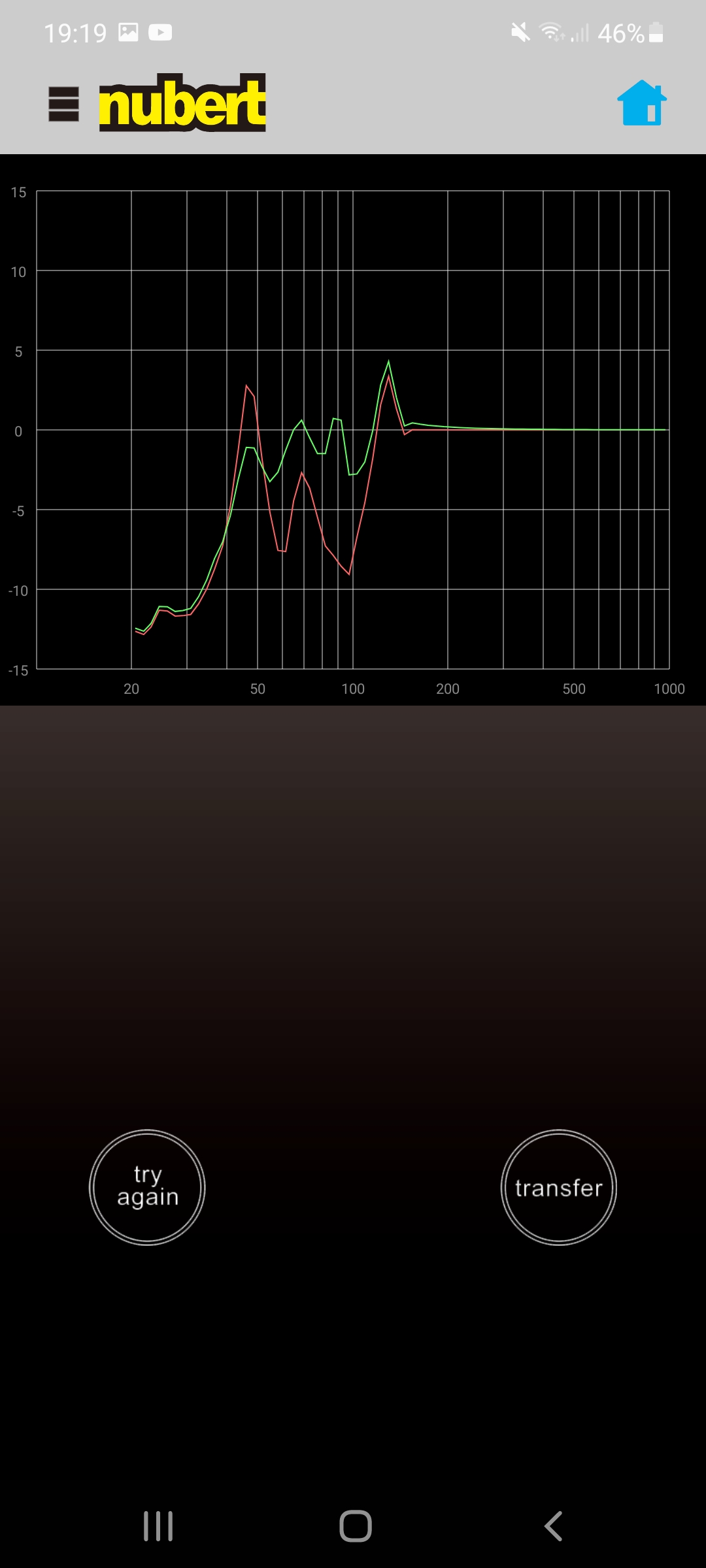This screenshot has height=1568, width=706.
Task: Tap the try again button
Action: coord(147,1187)
